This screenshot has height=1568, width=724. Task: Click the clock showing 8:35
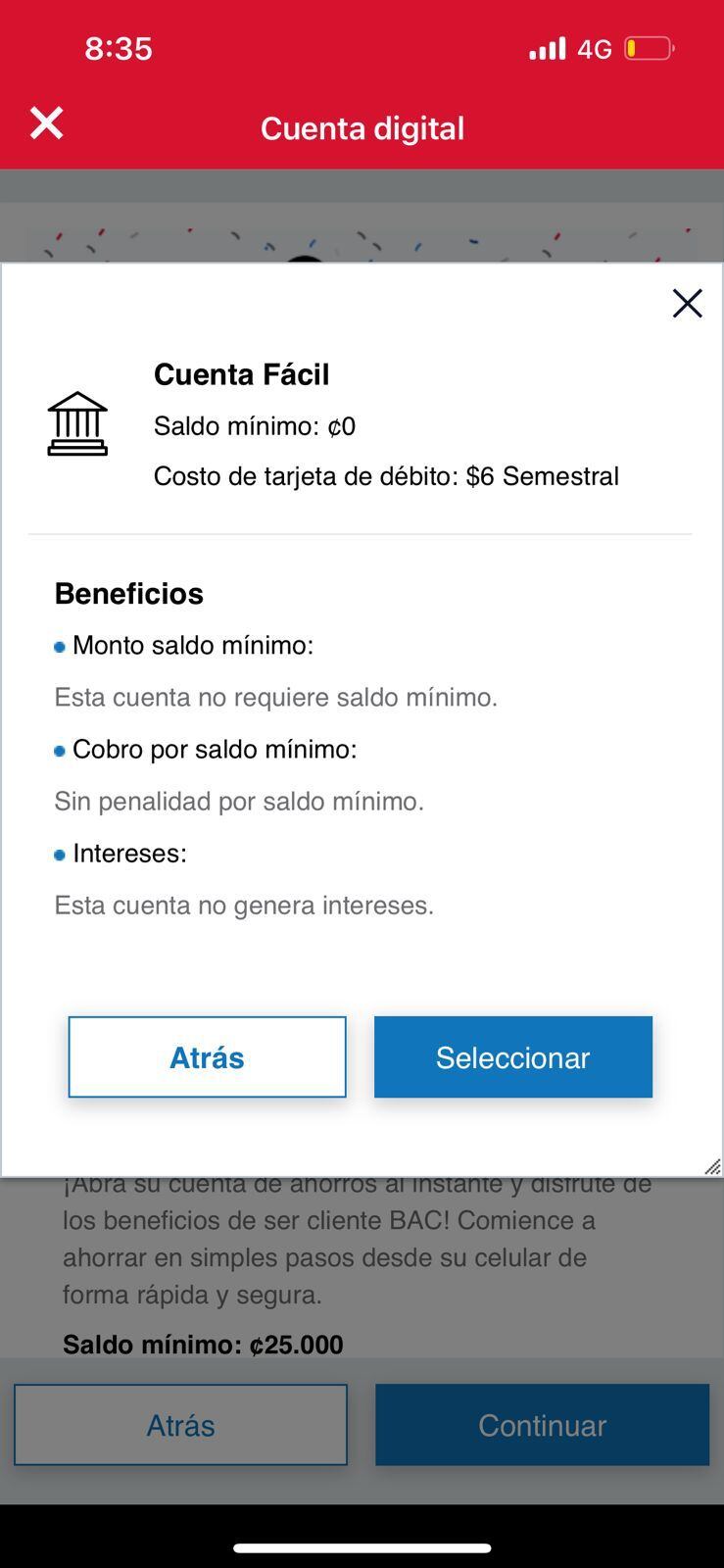click(x=120, y=46)
